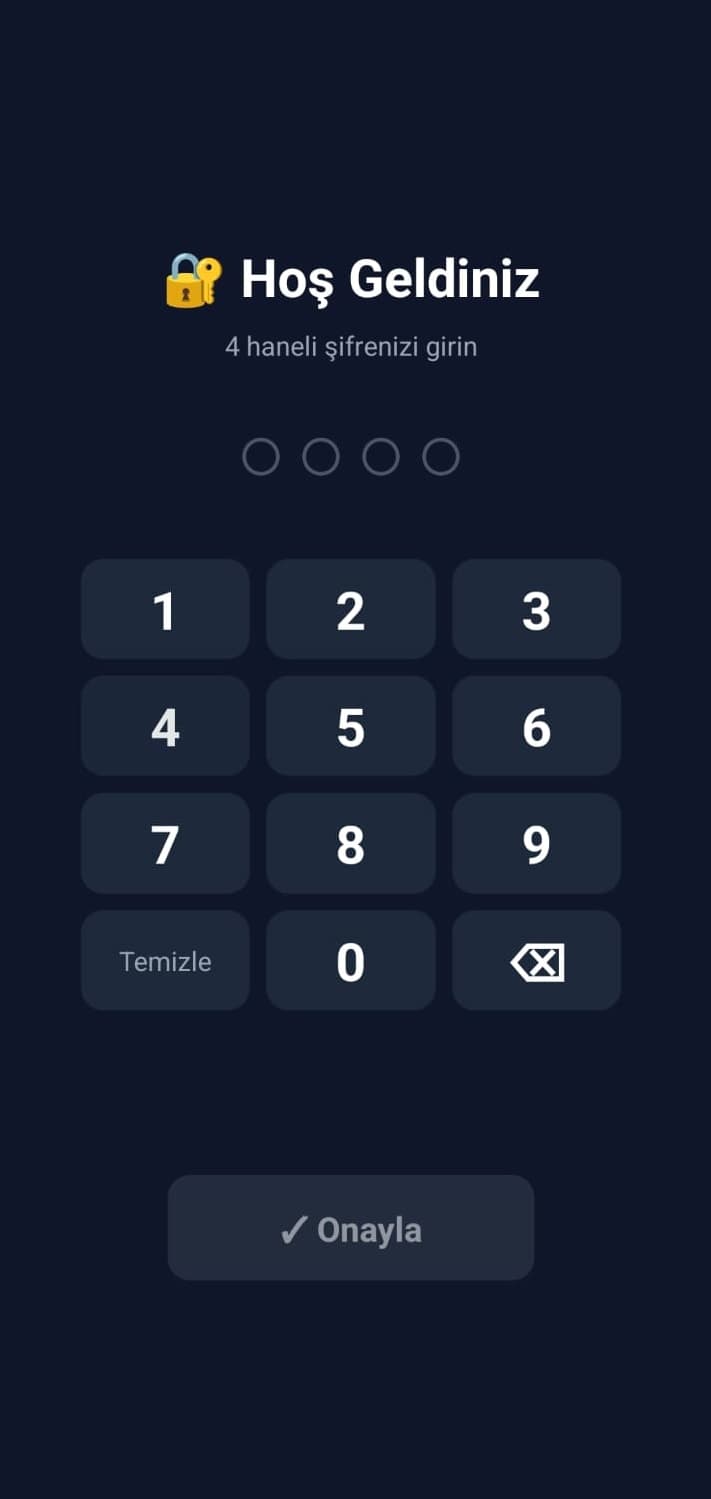Clear the PIN with Temizle
Image resolution: width=711 pixels, height=1499 pixels.
coord(165,960)
